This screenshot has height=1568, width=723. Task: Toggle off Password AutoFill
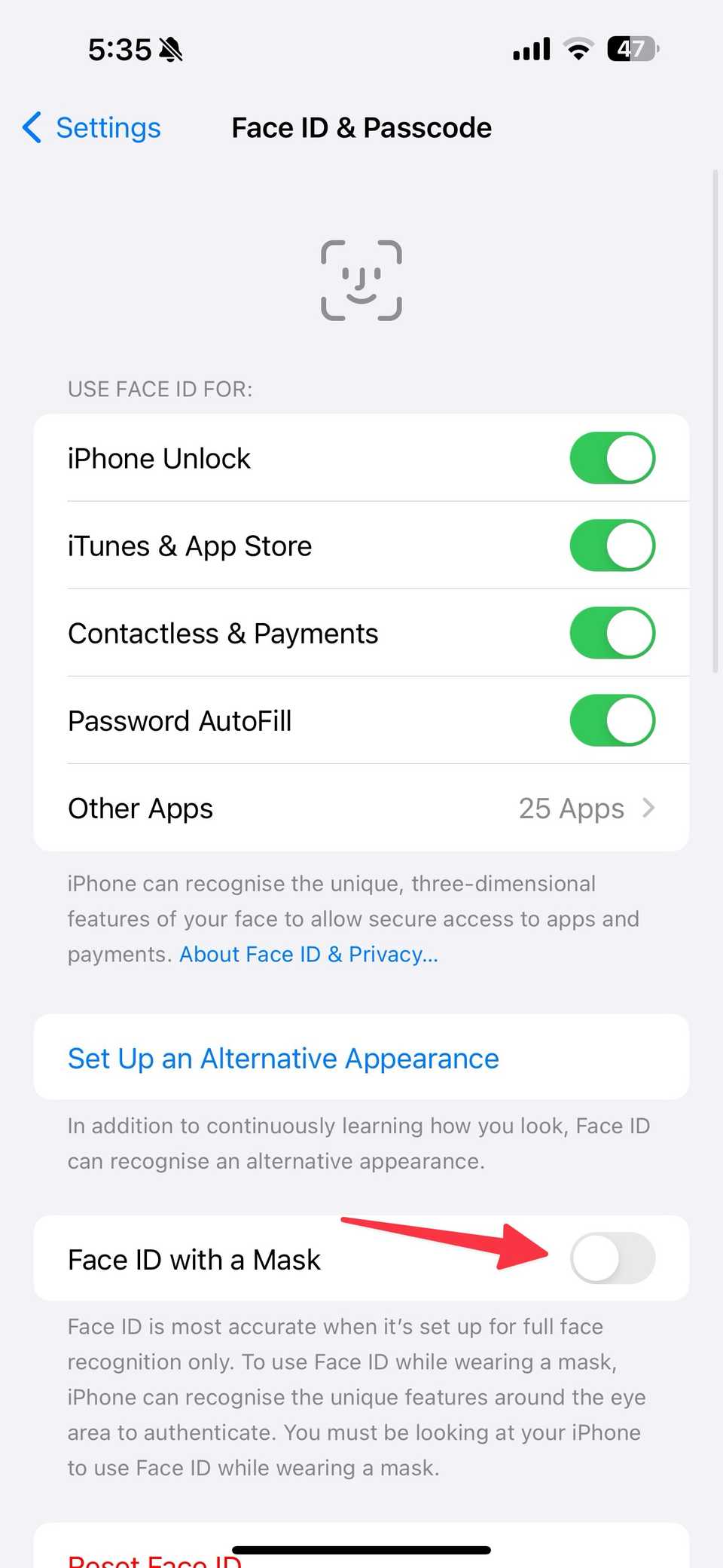(612, 720)
